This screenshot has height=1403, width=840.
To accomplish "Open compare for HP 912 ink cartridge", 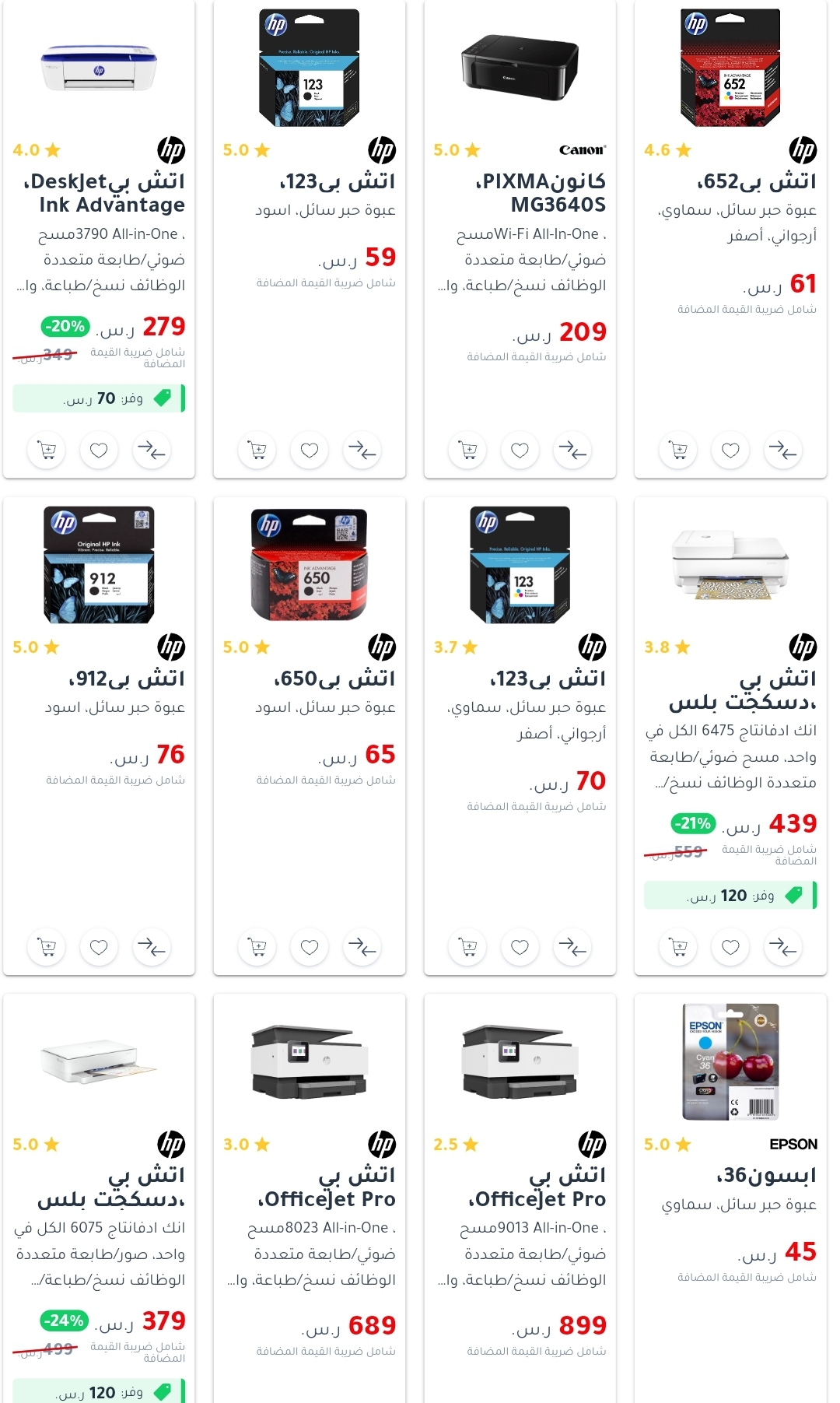I will pyautogui.click(x=152, y=948).
